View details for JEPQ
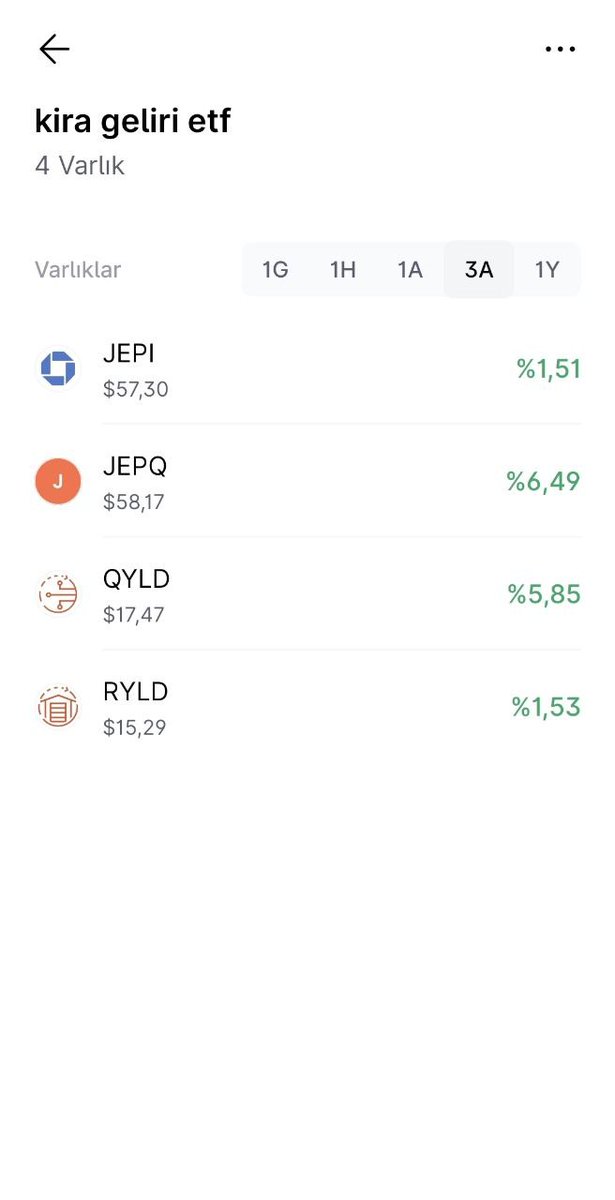 point(307,482)
